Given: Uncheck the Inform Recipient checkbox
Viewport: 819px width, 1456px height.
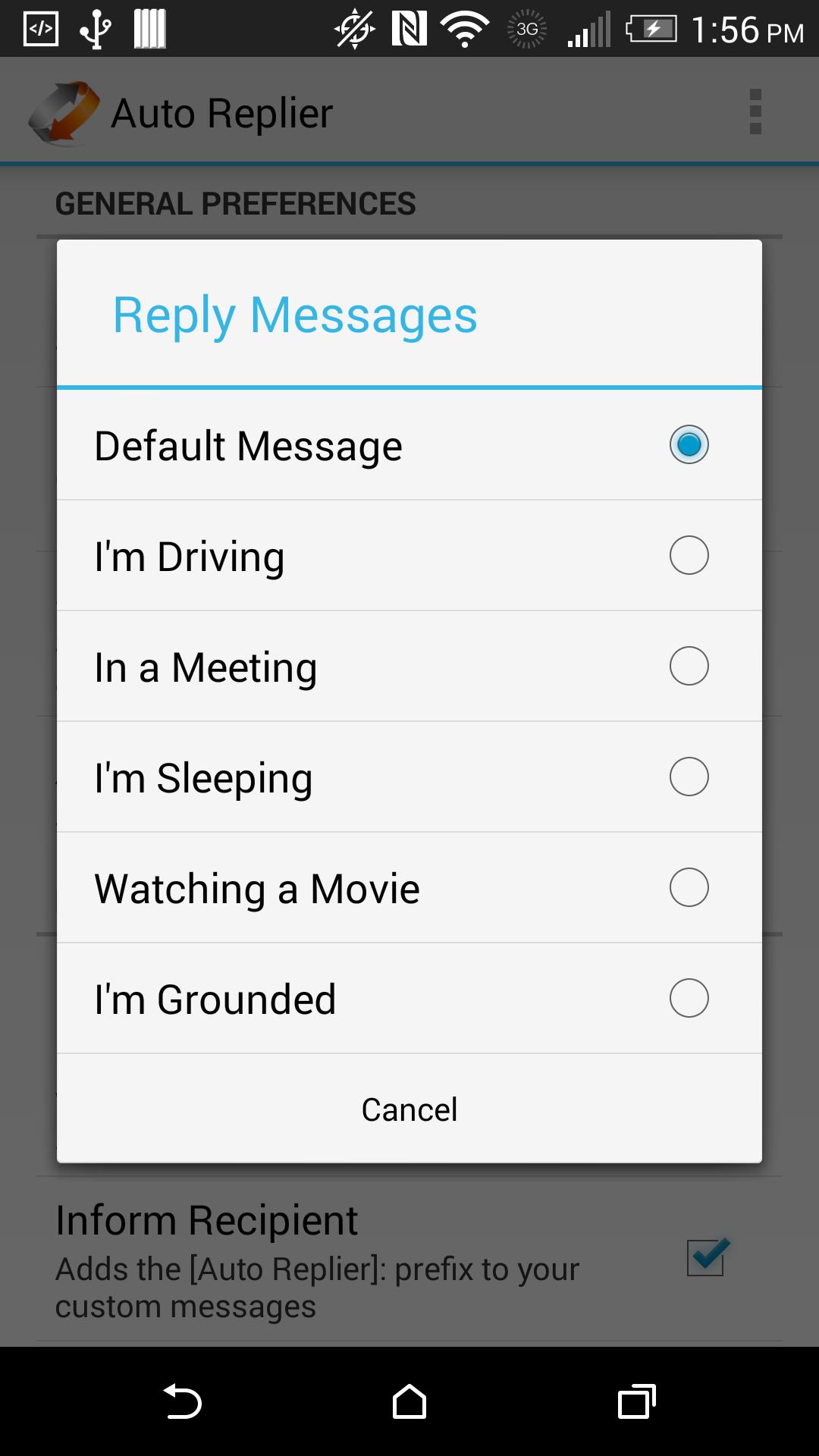Looking at the screenshot, I should tap(706, 1257).
